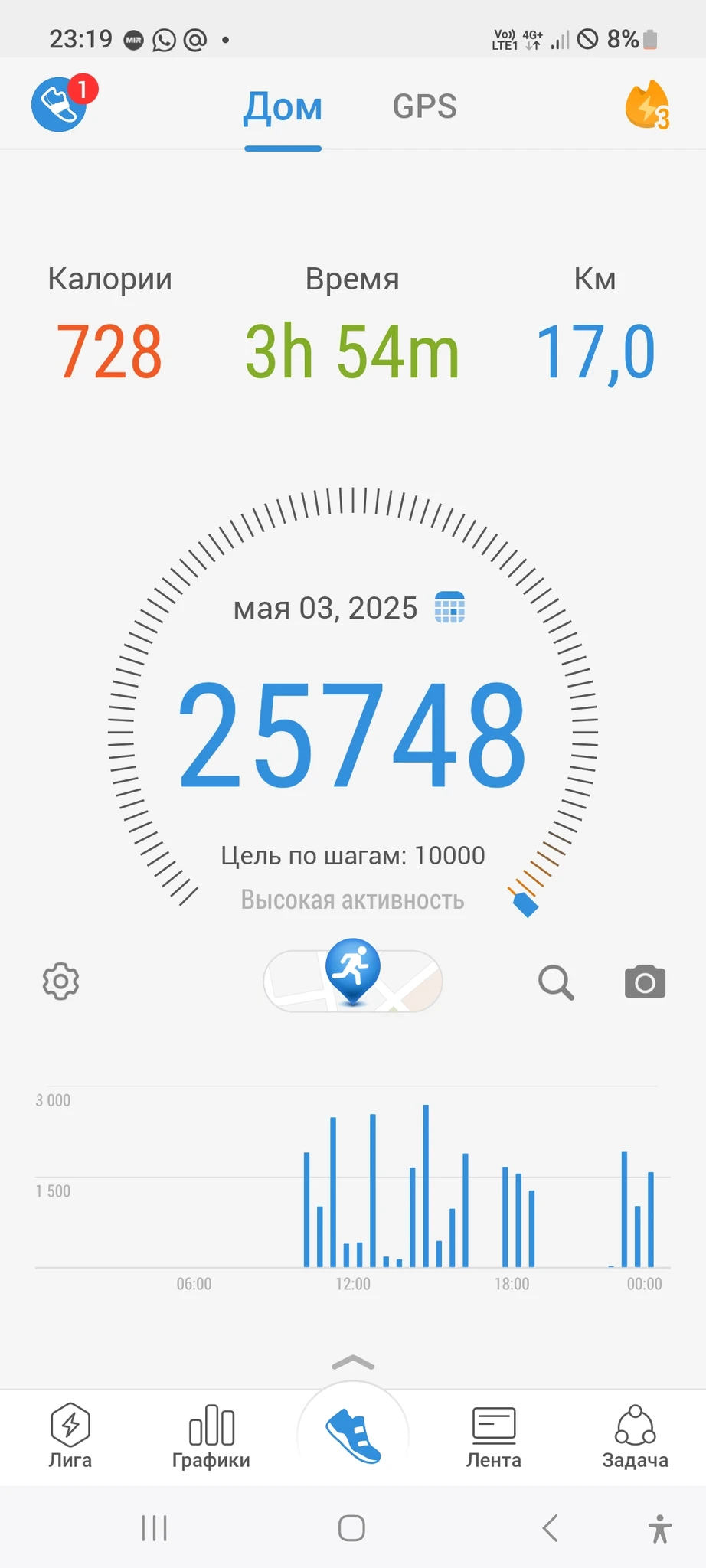
Task: Open the shoe icon with notification badge
Action: click(60, 105)
